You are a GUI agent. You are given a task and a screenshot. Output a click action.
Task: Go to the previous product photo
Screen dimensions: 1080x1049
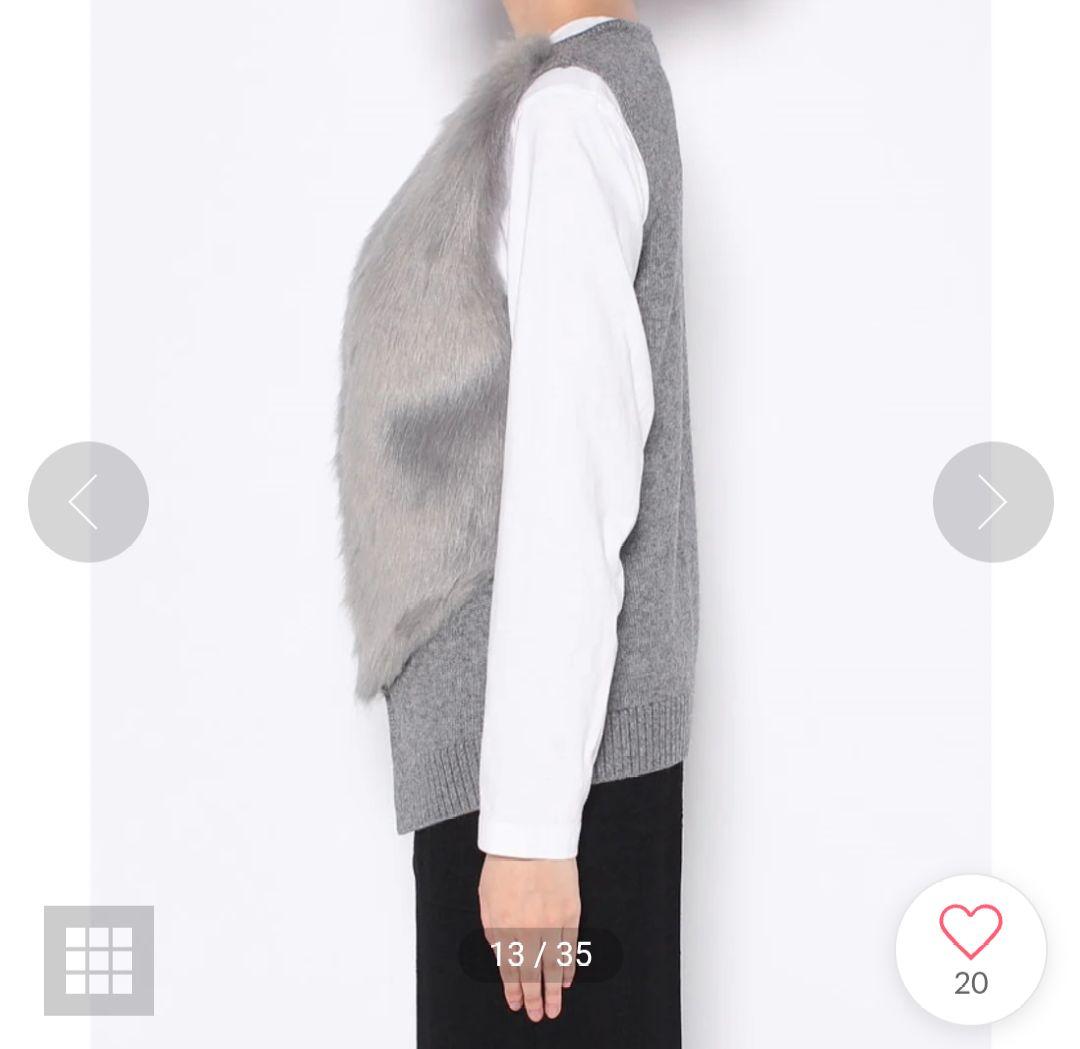click(x=88, y=501)
